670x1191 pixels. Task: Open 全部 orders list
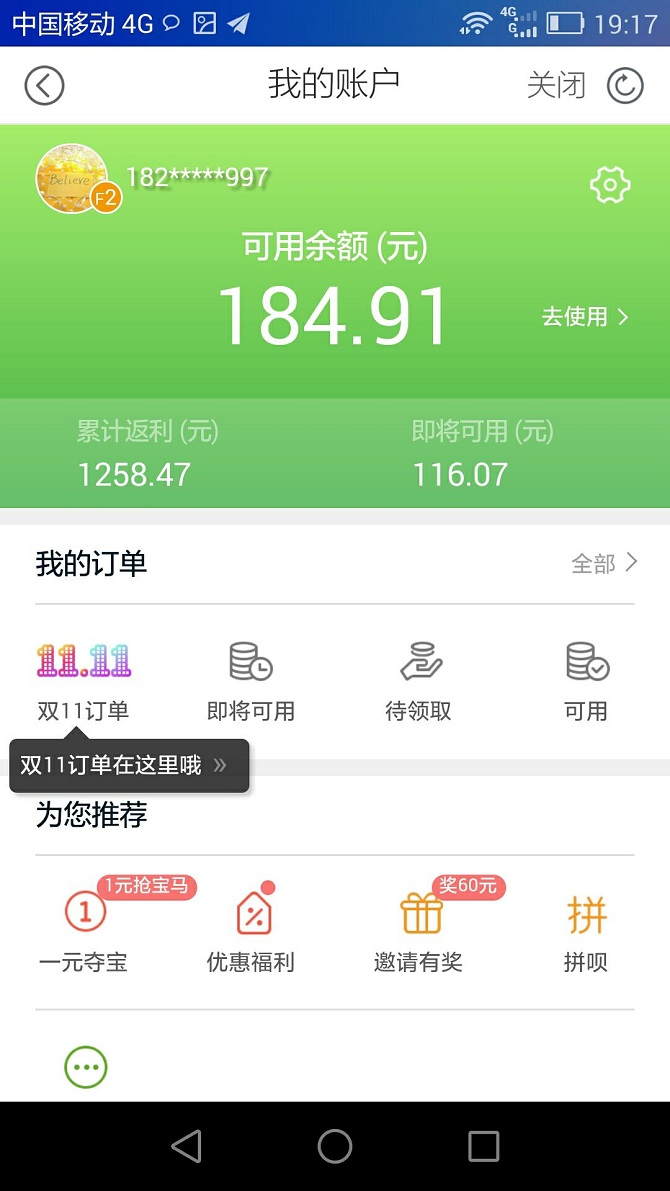[x=603, y=564]
